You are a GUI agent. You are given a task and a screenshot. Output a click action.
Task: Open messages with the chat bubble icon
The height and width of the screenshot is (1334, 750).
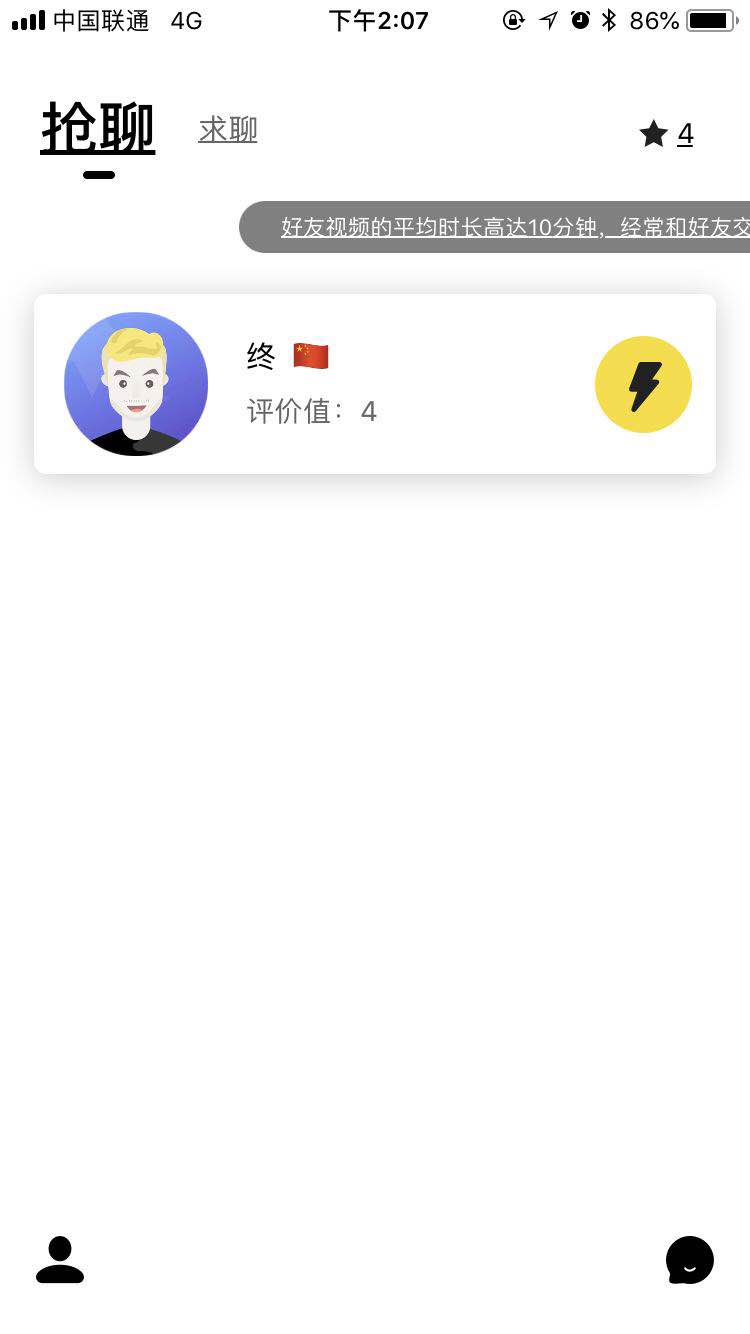point(688,1260)
